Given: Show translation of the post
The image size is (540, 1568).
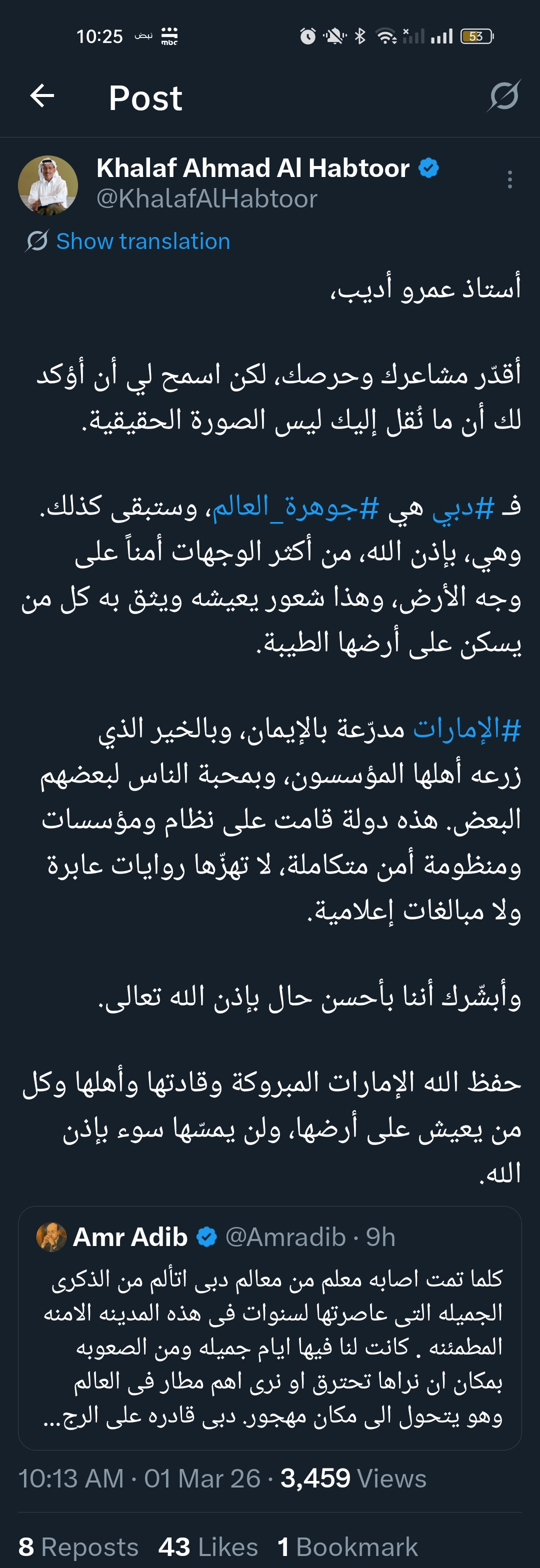Looking at the screenshot, I should pyautogui.click(x=142, y=241).
